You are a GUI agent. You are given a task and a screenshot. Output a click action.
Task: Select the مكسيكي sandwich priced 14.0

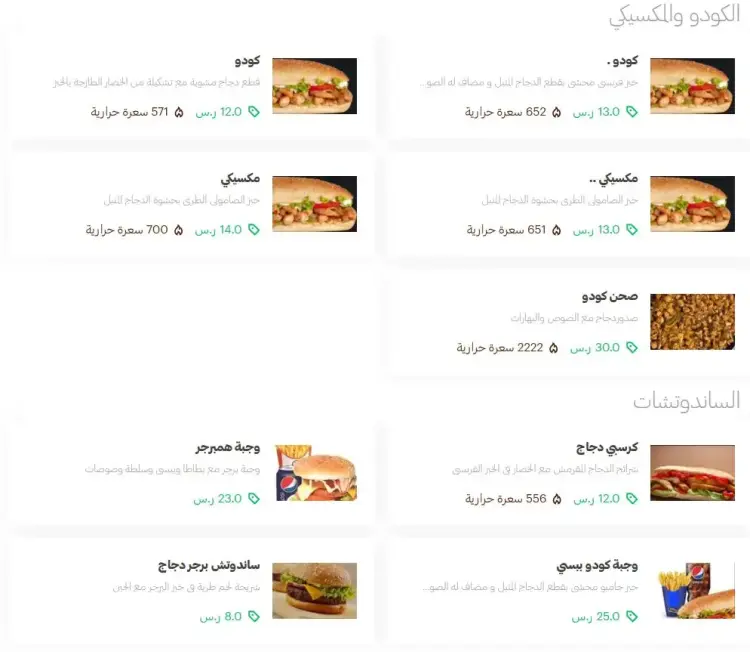coord(190,204)
